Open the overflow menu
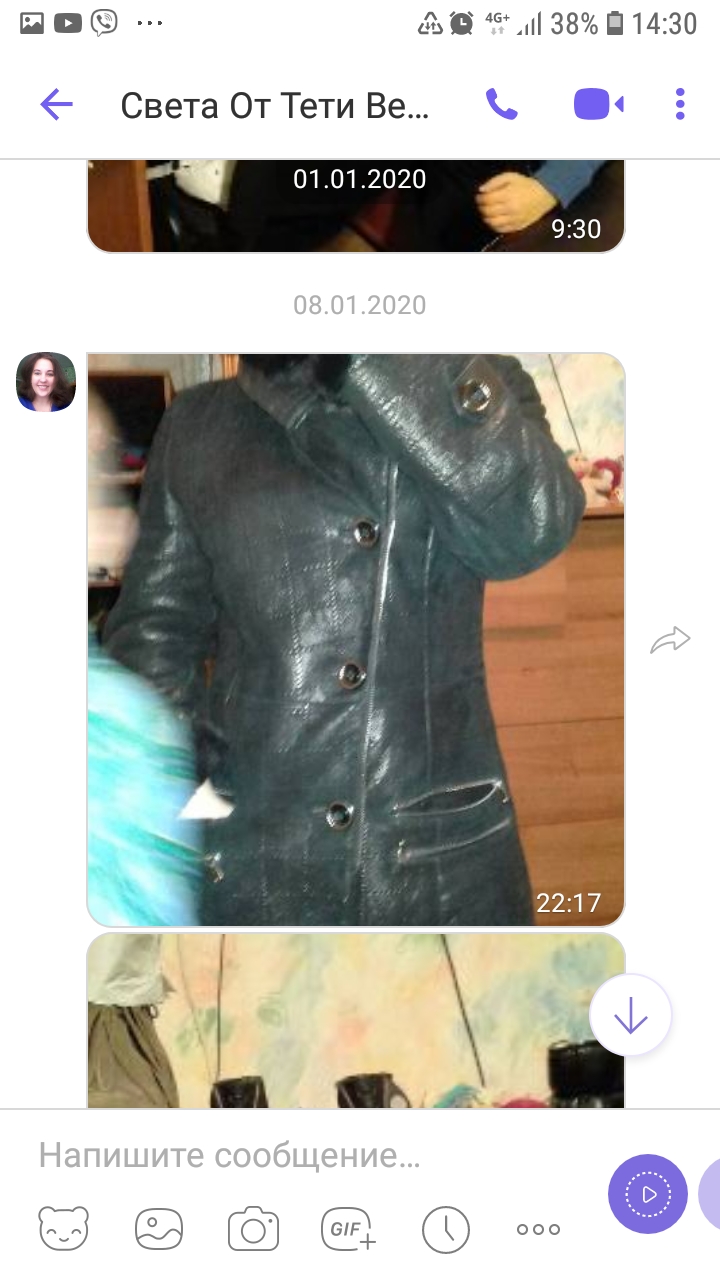 (680, 105)
